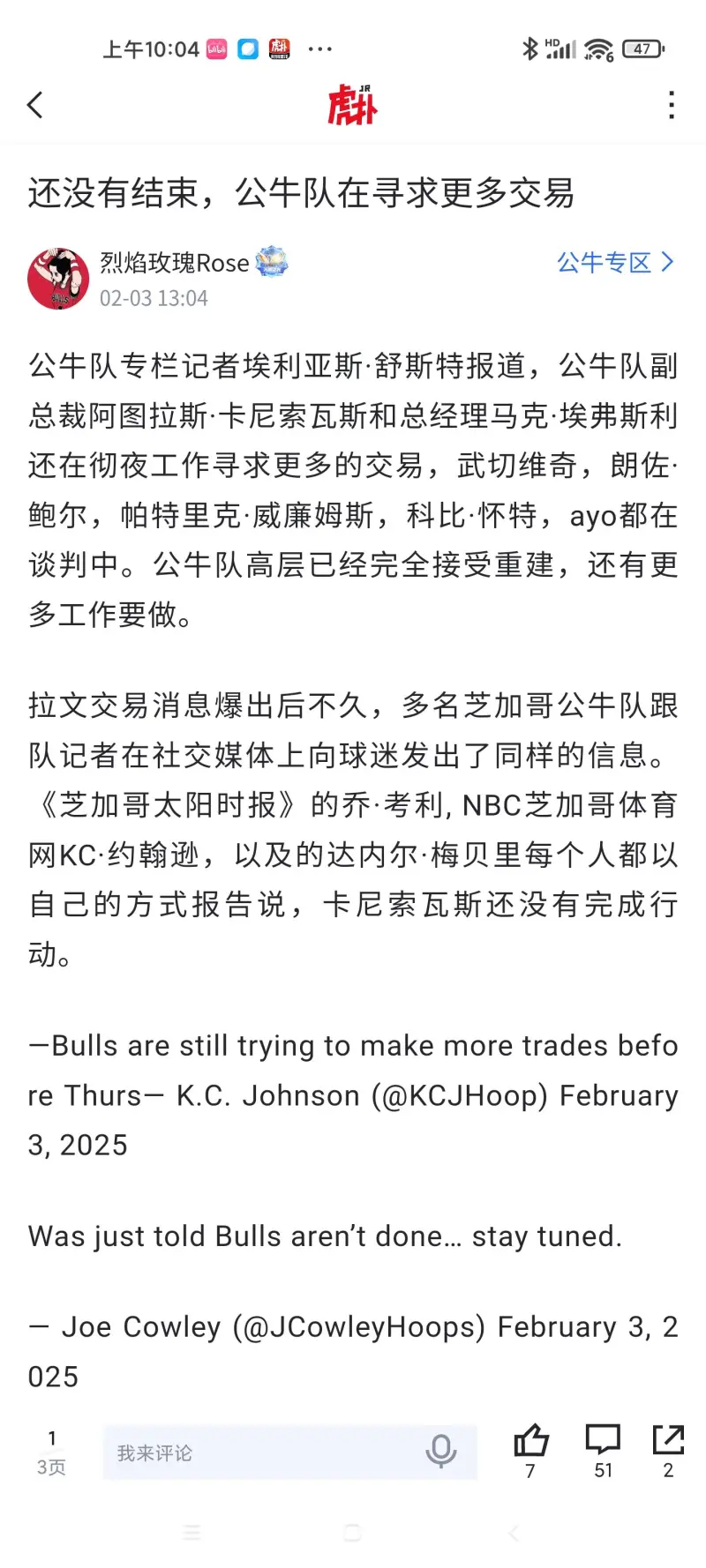
Task: Tap the Hupu logo in the header
Action: click(x=352, y=102)
